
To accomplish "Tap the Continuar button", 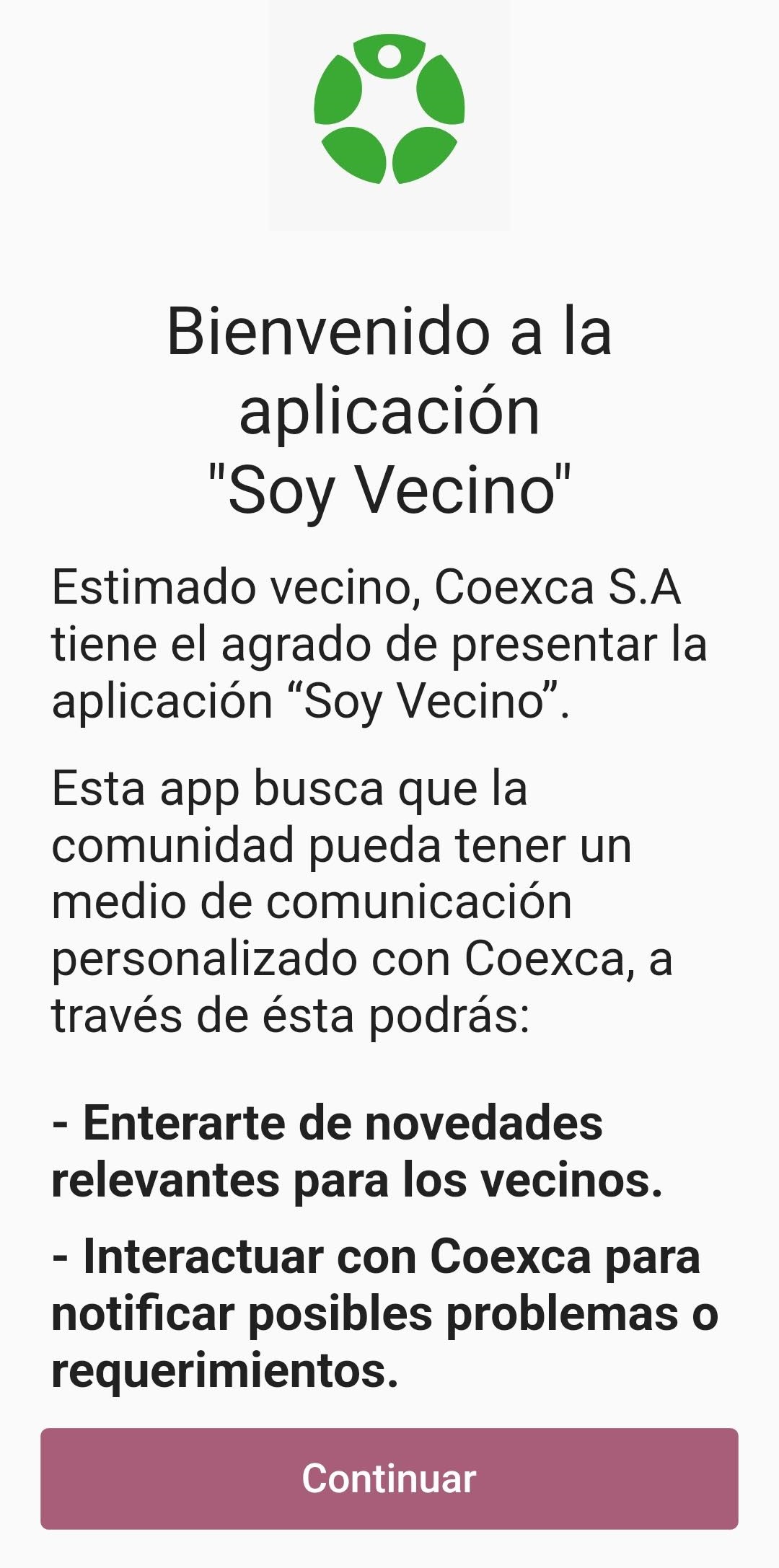I will pyautogui.click(x=389, y=1479).
